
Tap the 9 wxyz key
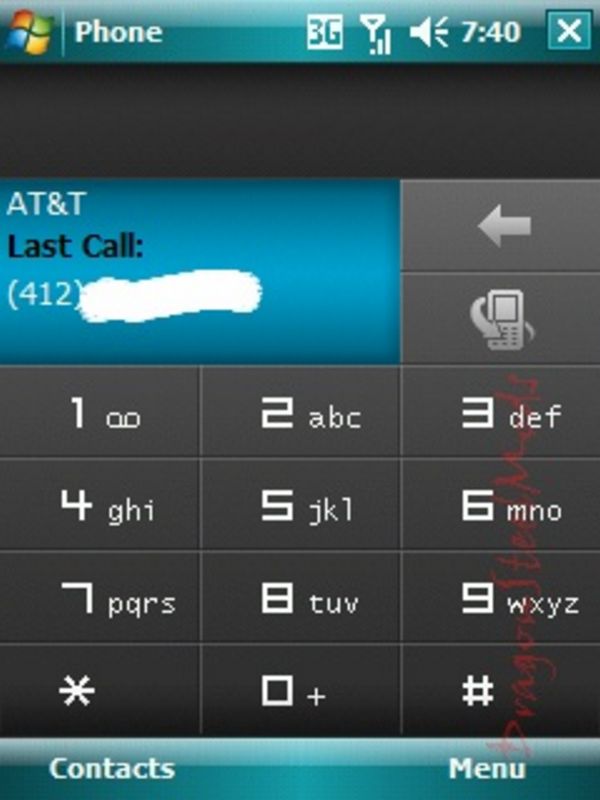click(500, 600)
